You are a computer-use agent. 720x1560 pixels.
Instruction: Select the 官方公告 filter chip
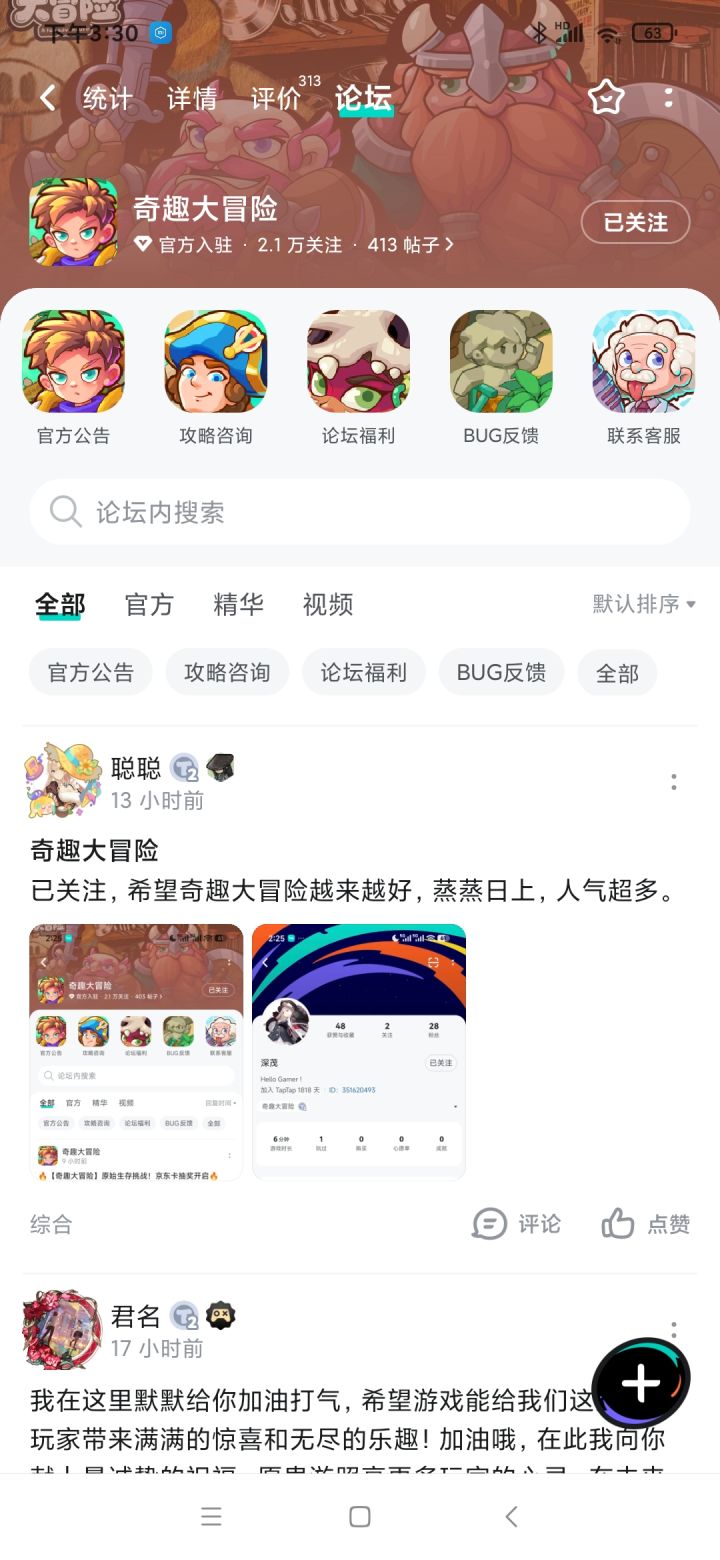[90, 672]
